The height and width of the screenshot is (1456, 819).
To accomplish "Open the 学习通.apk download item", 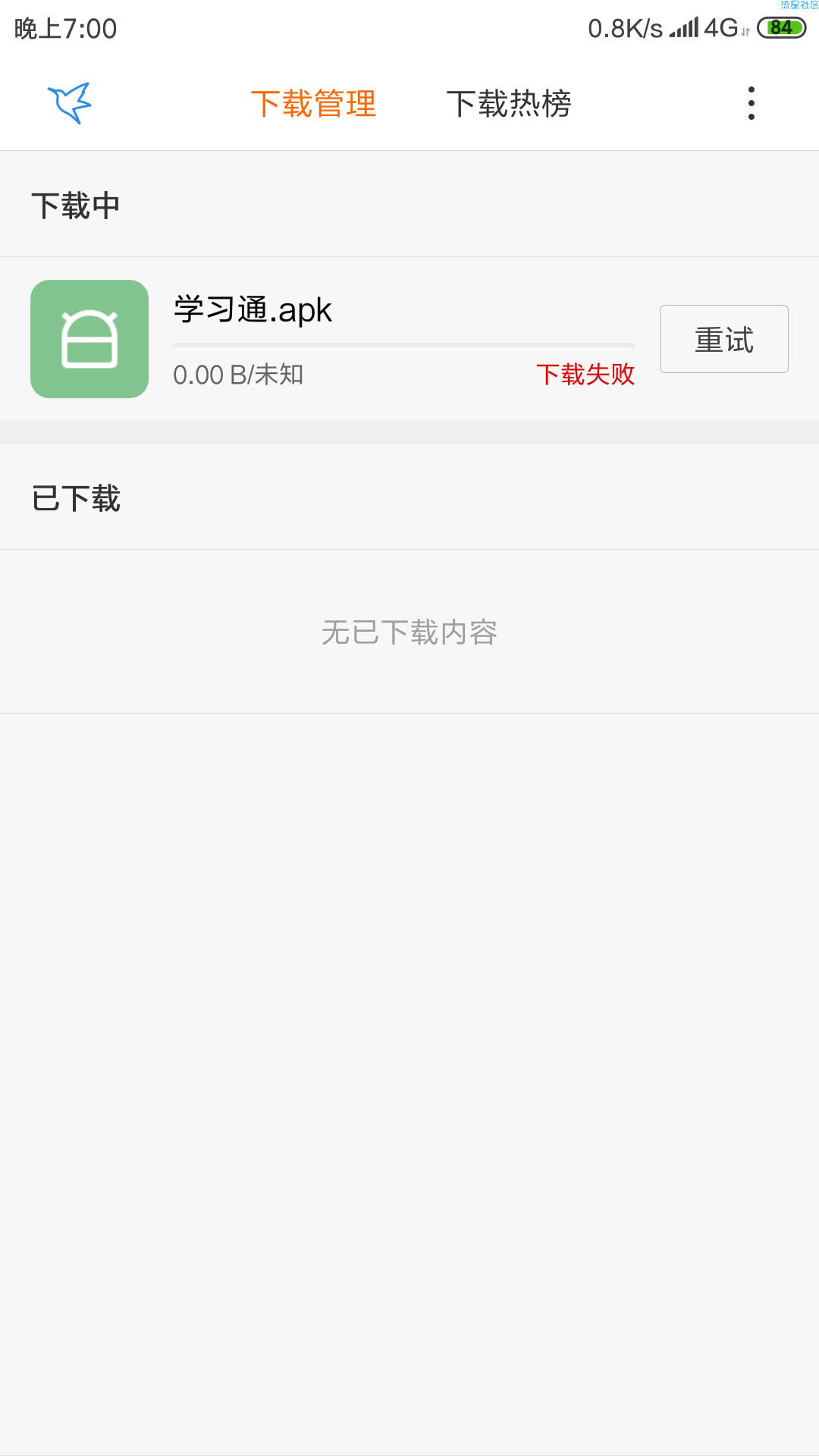I will click(409, 339).
